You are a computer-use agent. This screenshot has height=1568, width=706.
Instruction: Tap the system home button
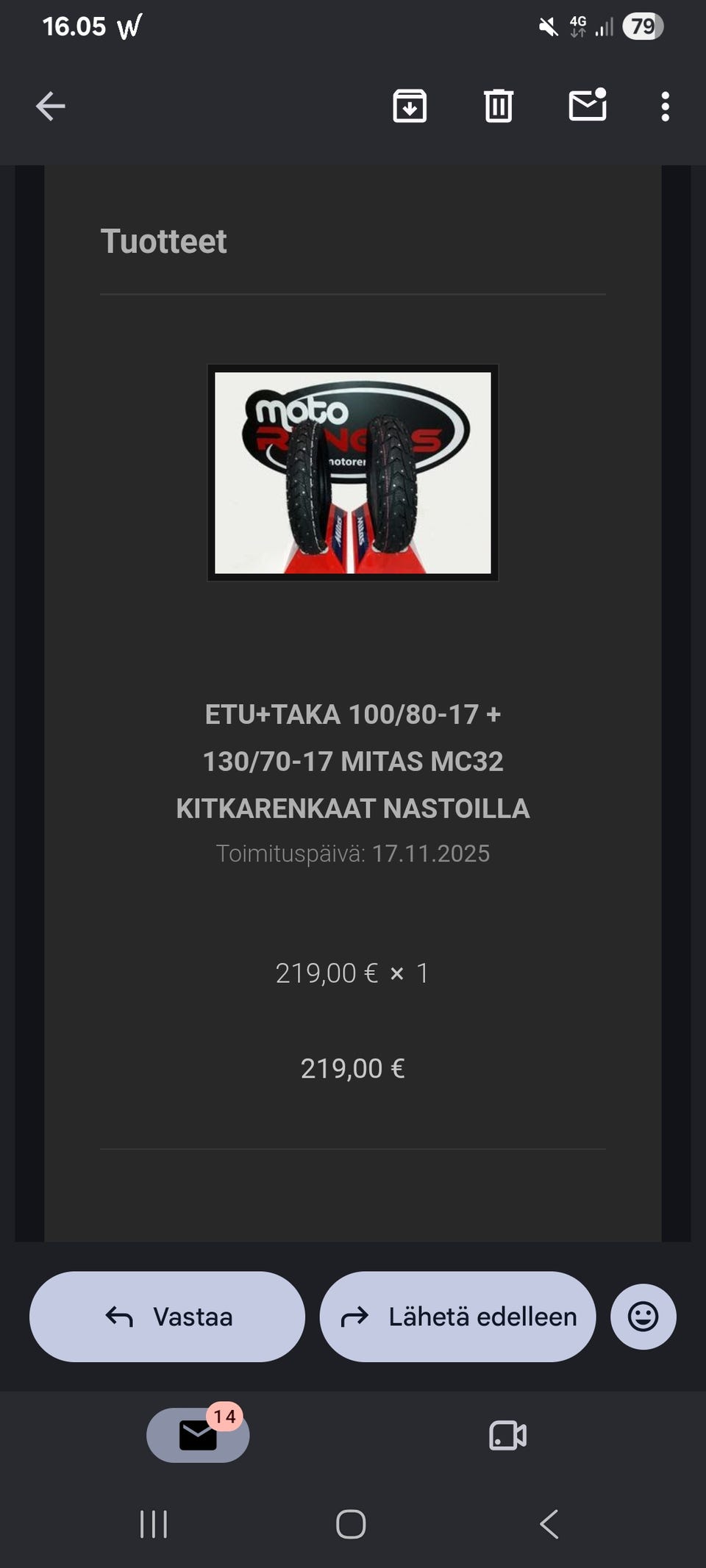click(x=351, y=1524)
